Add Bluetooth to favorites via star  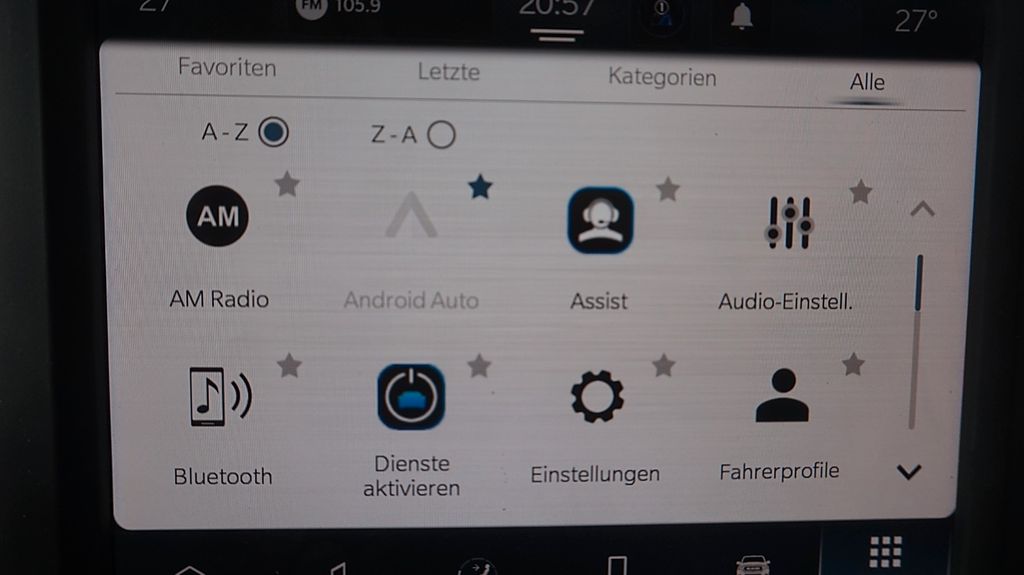click(289, 365)
